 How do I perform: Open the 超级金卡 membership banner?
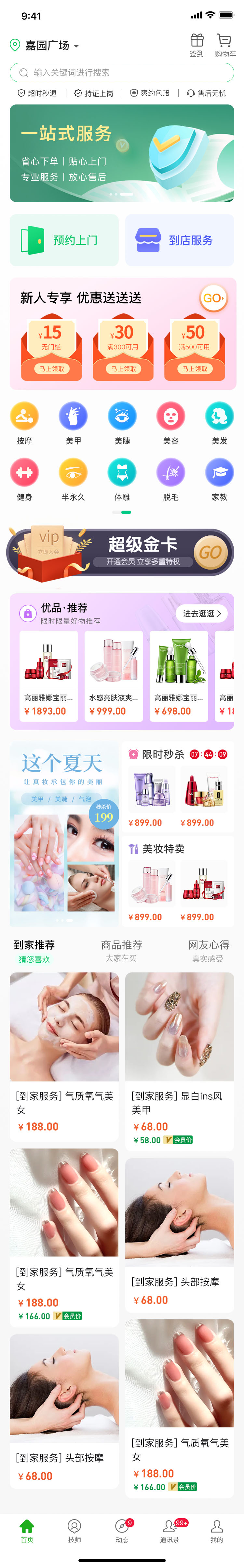(x=122, y=552)
